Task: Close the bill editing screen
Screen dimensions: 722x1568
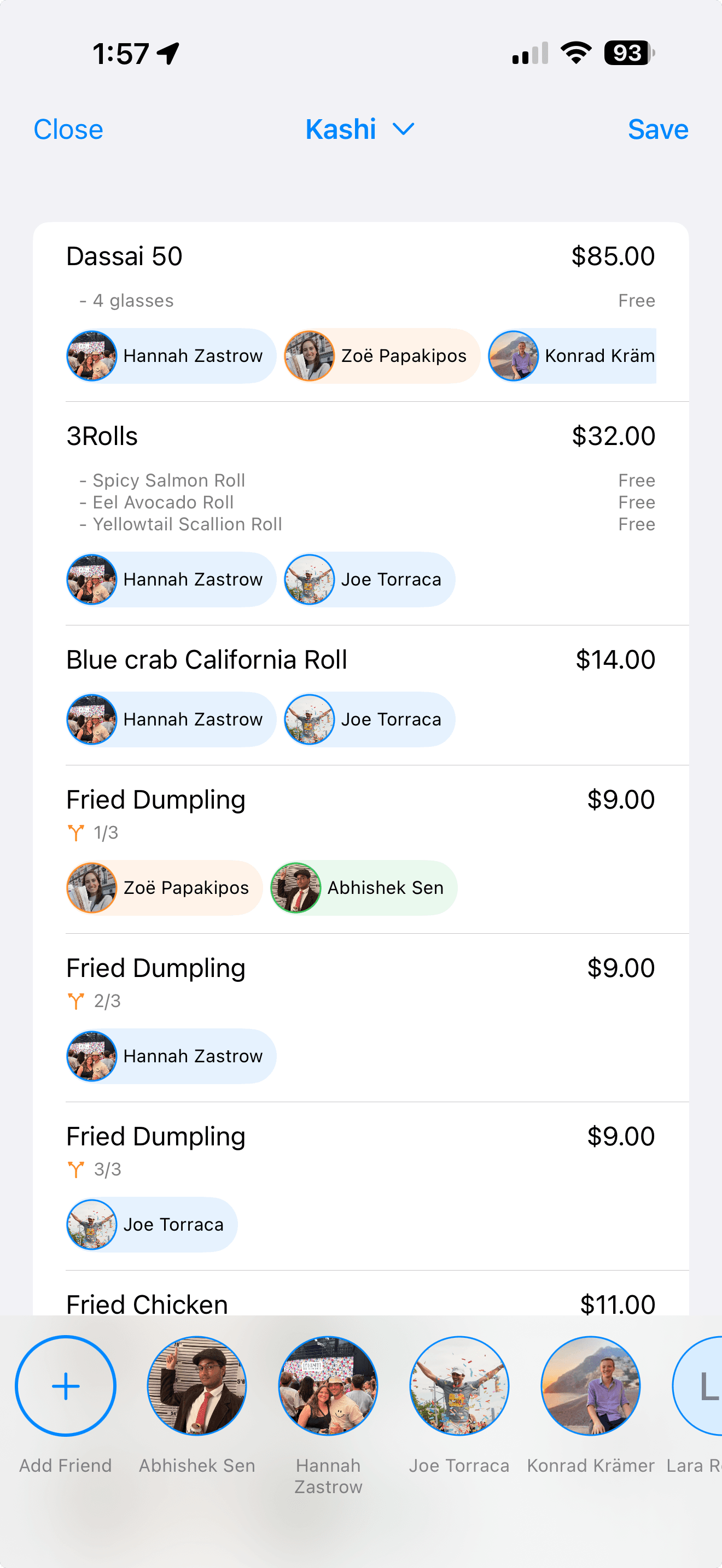Action: (x=68, y=129)
